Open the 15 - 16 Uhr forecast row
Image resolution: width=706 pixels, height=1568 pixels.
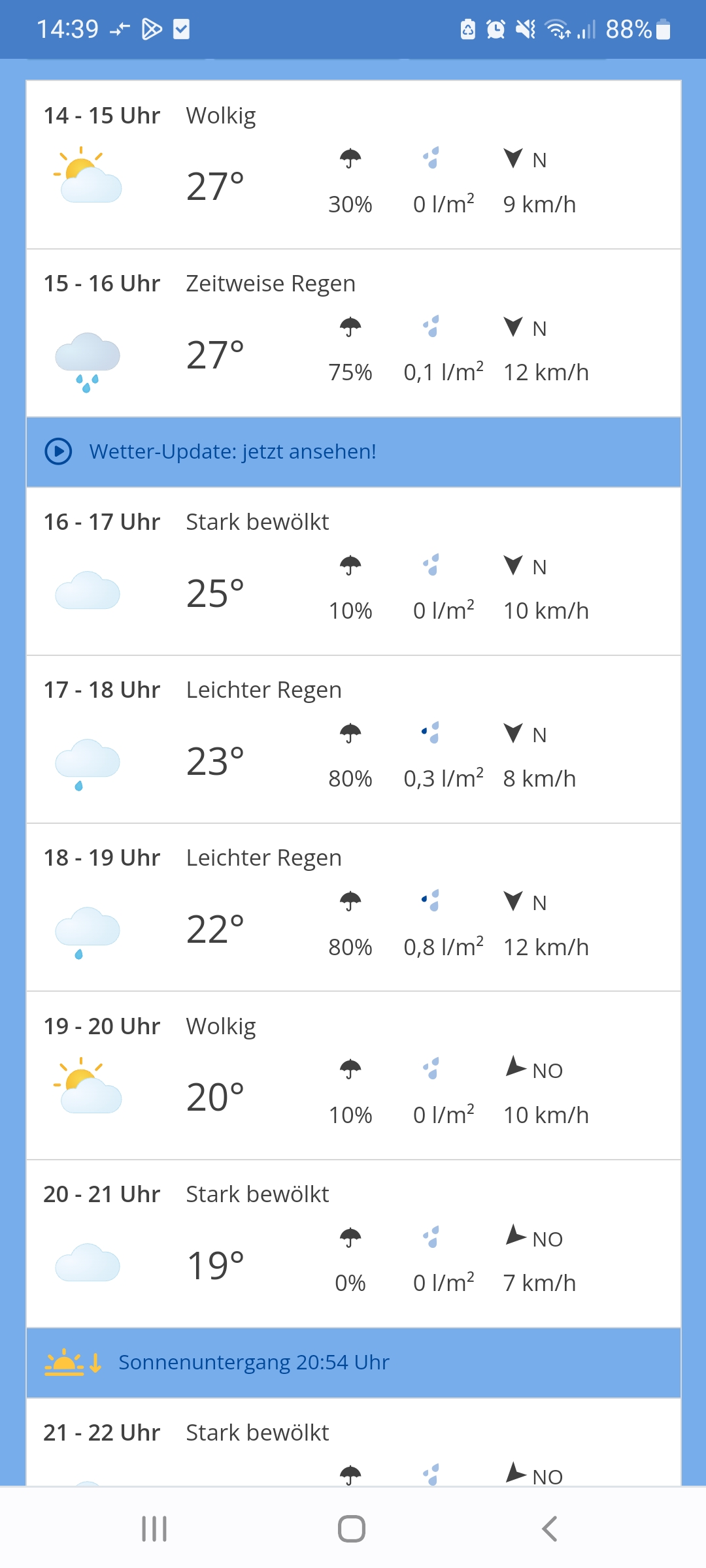click(x=354, y=333)
